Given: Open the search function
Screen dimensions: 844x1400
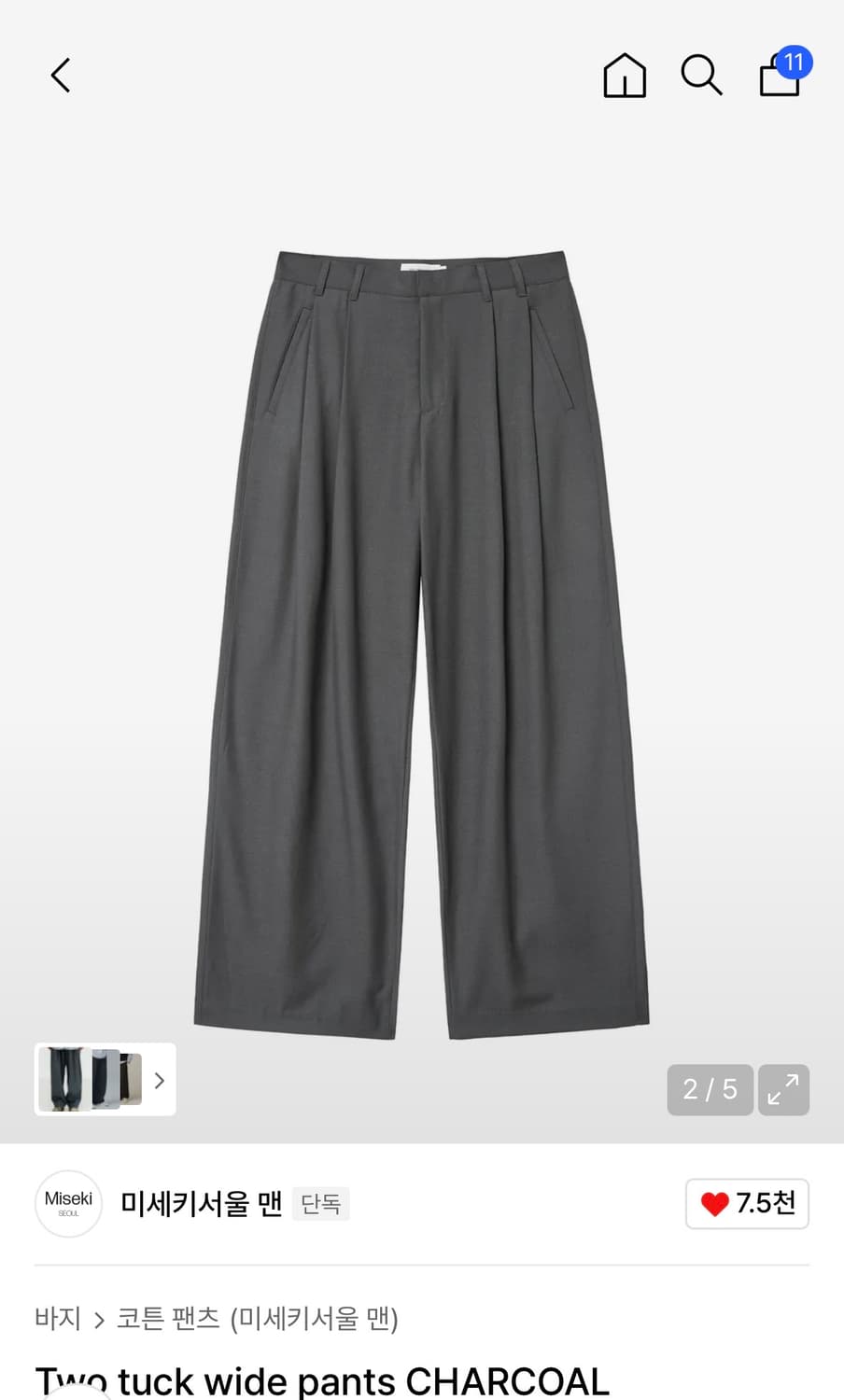Looking at the screenshot, I should [x=700, y=76].
